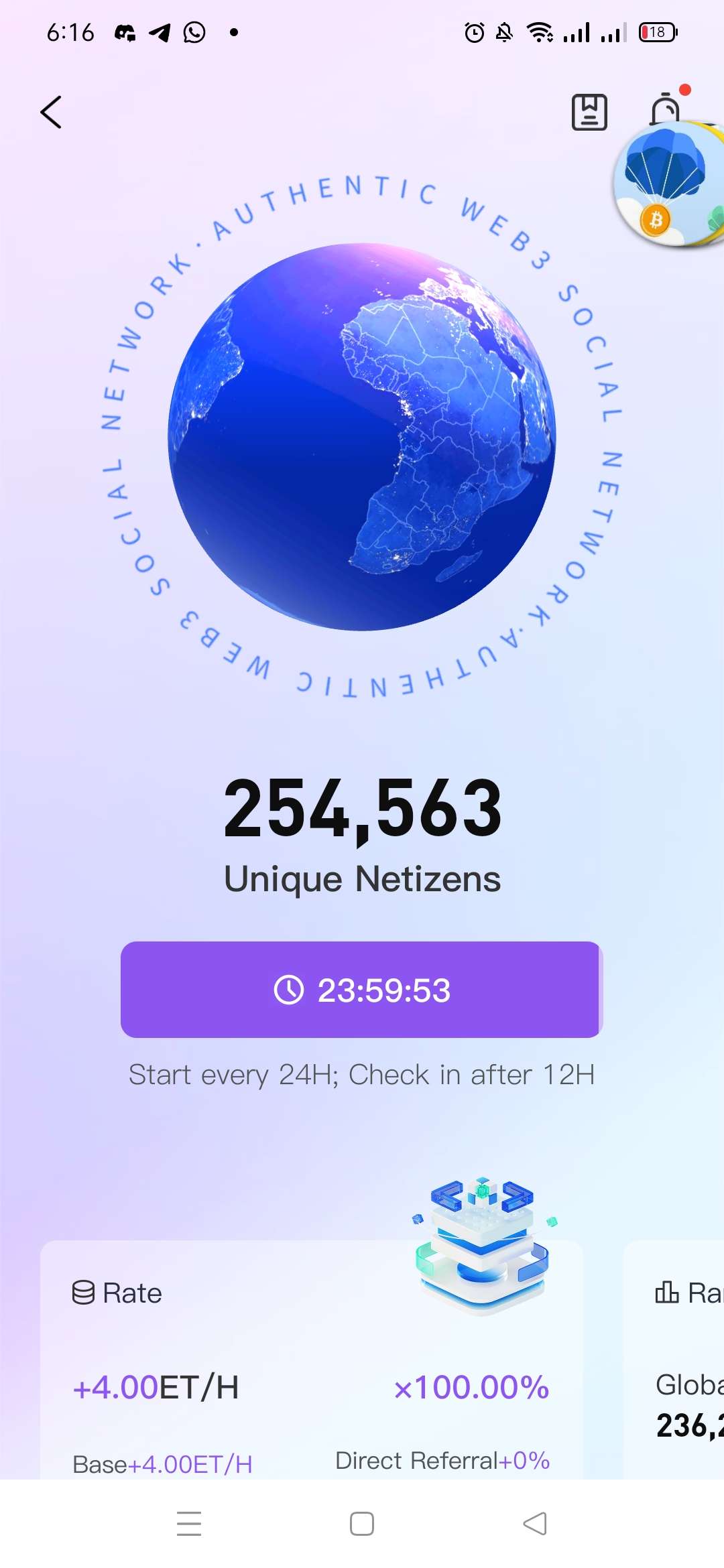Image resolution: width=724 pixels, height=1568 pixels.
Task: Open the floating Bitcoin airdrop parachute
Action: (667, 186)
